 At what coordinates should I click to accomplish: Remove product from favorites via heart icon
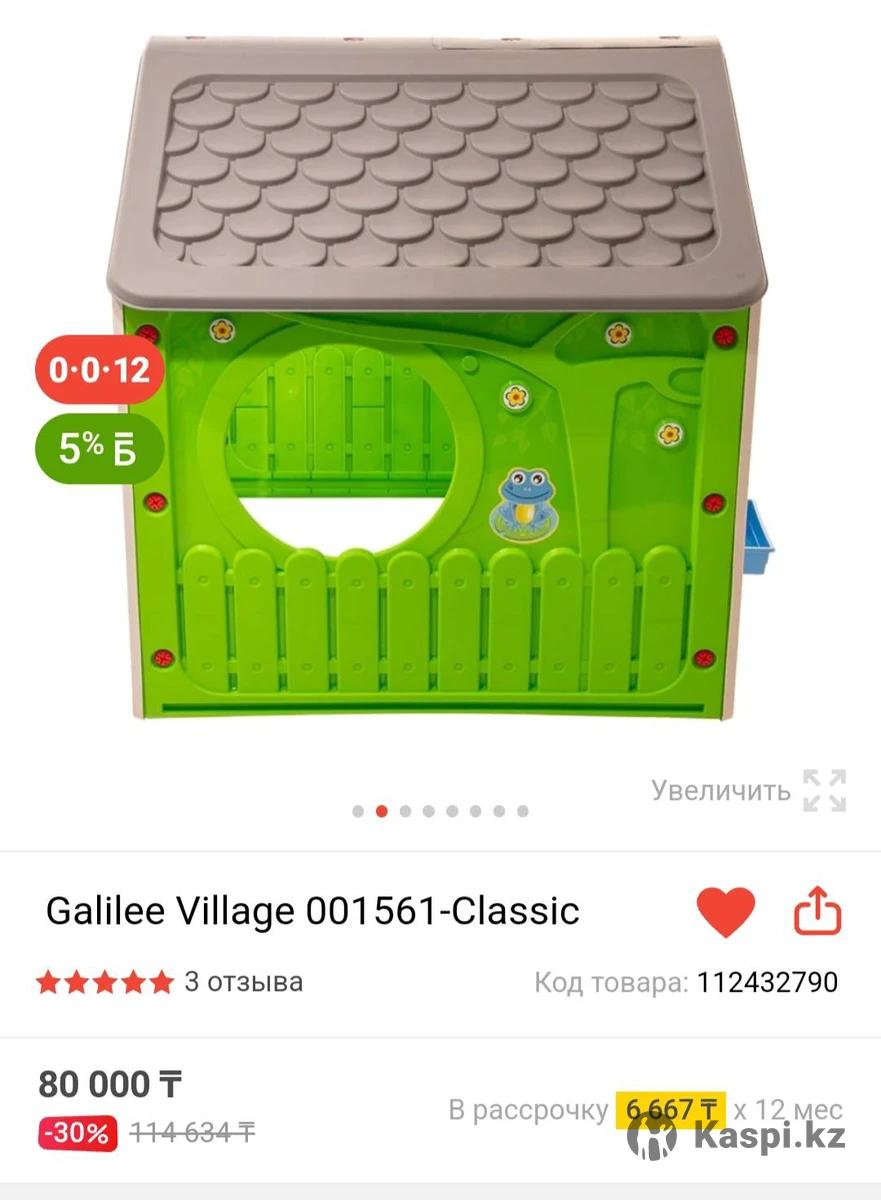point(725,911)
